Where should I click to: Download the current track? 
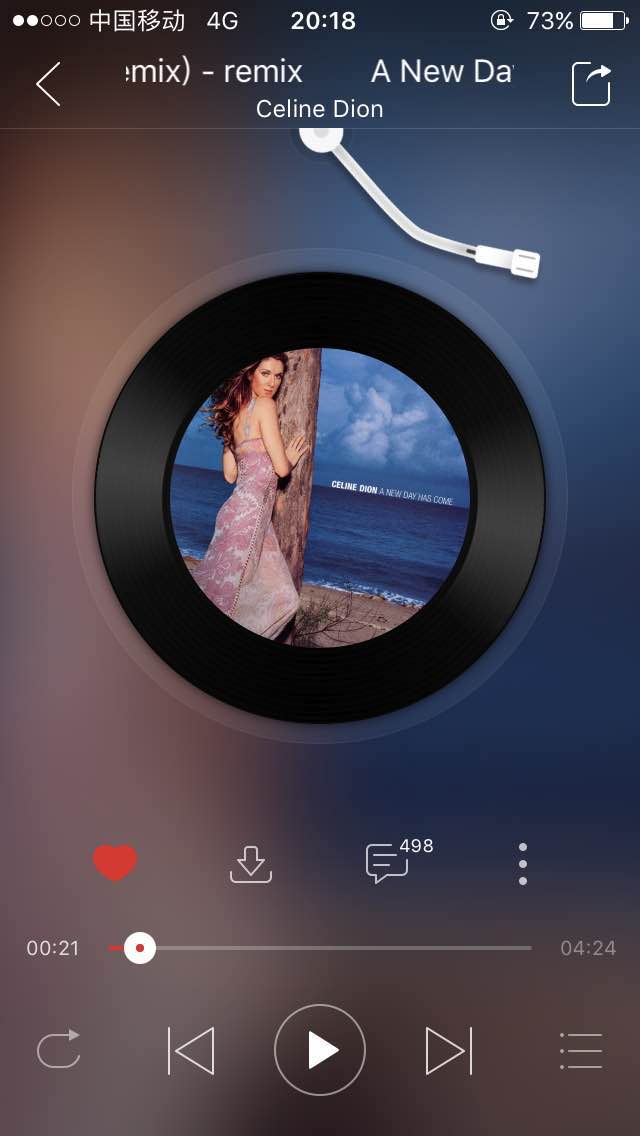pyautogui.click(x=251, y=863)
